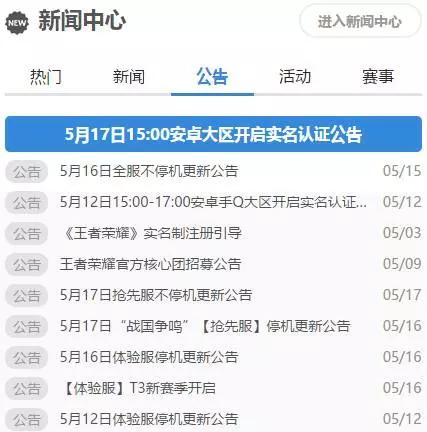Viewport: 427px width, 432px height.
Task: Open the 5月12日15:00-17:00安卓手Q大区 announcement
Action: [213, 202]
